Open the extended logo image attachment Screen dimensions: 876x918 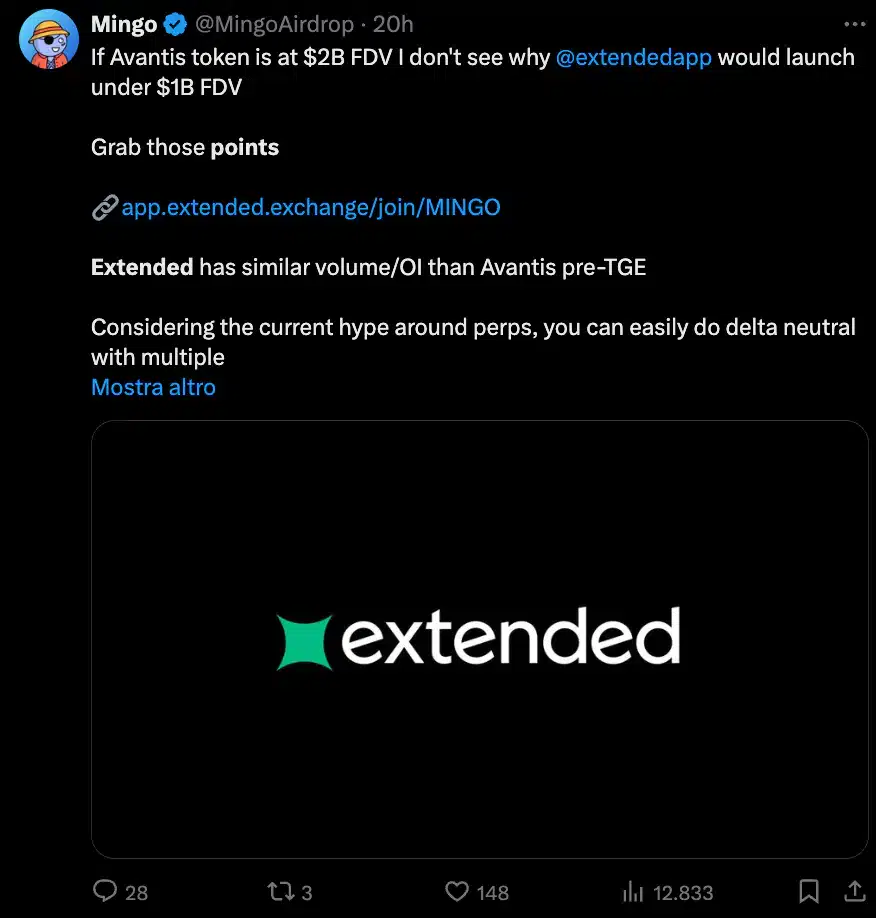pos(480,640)
